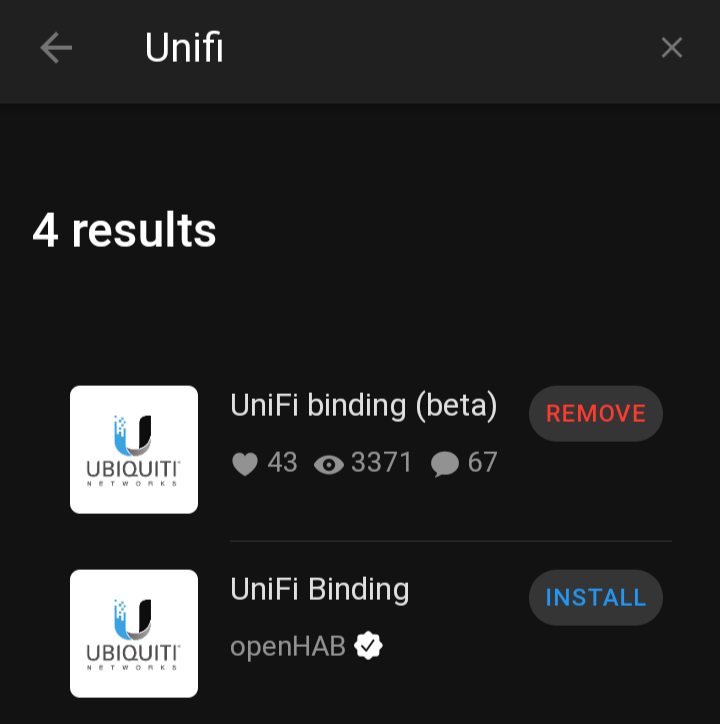Open the UniFi Binding by openHAB
Image resolution: width=720 pixels, height=724 pixels.
pyautogui.click(x=320, y=590)
